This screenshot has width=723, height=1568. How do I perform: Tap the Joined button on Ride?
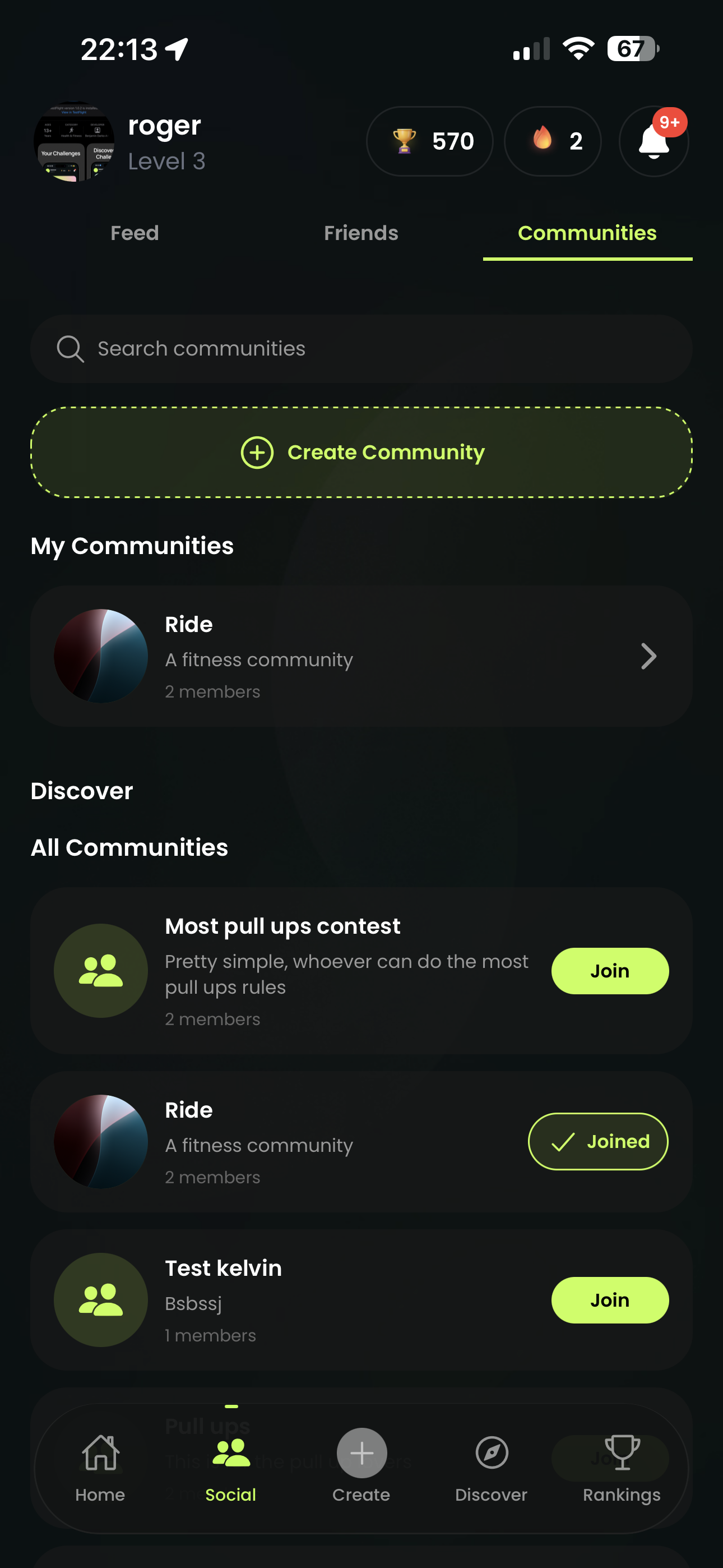click(x=597, y=1141)
